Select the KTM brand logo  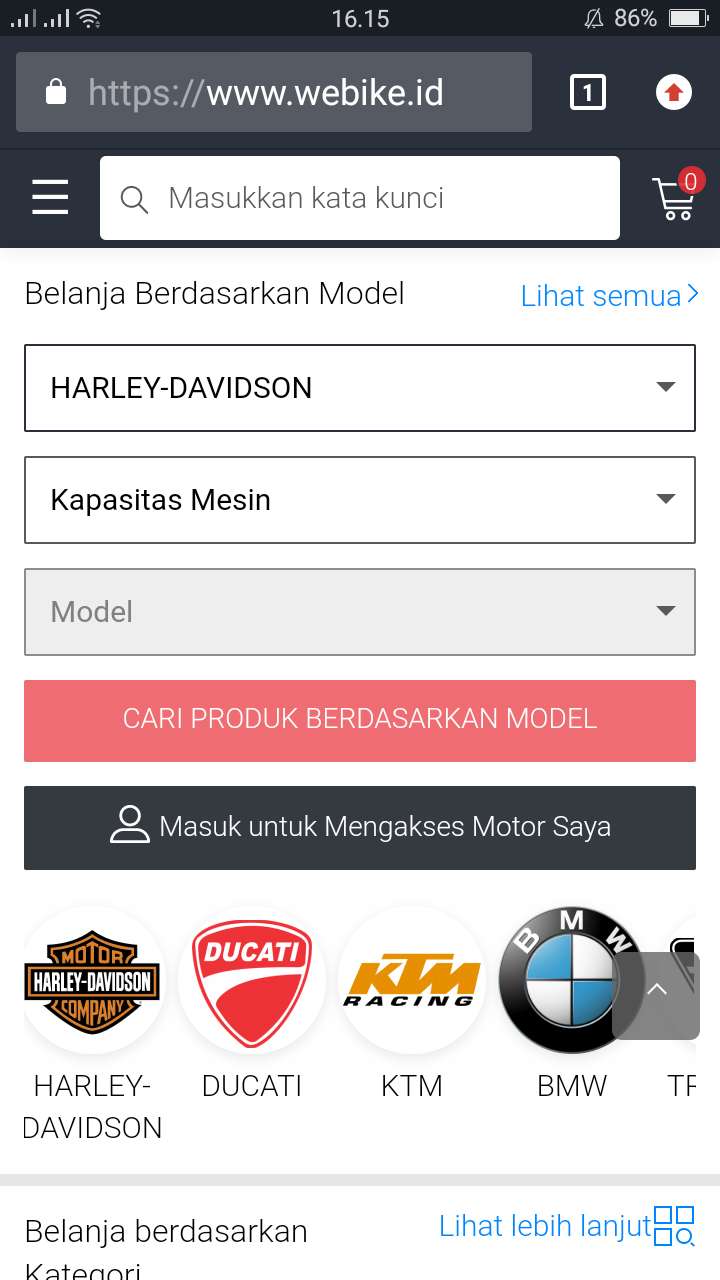pos(411,980)
